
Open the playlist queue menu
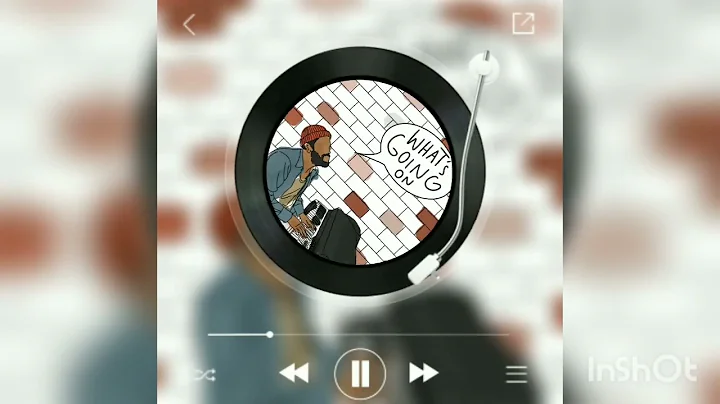[x=516, y=375]
